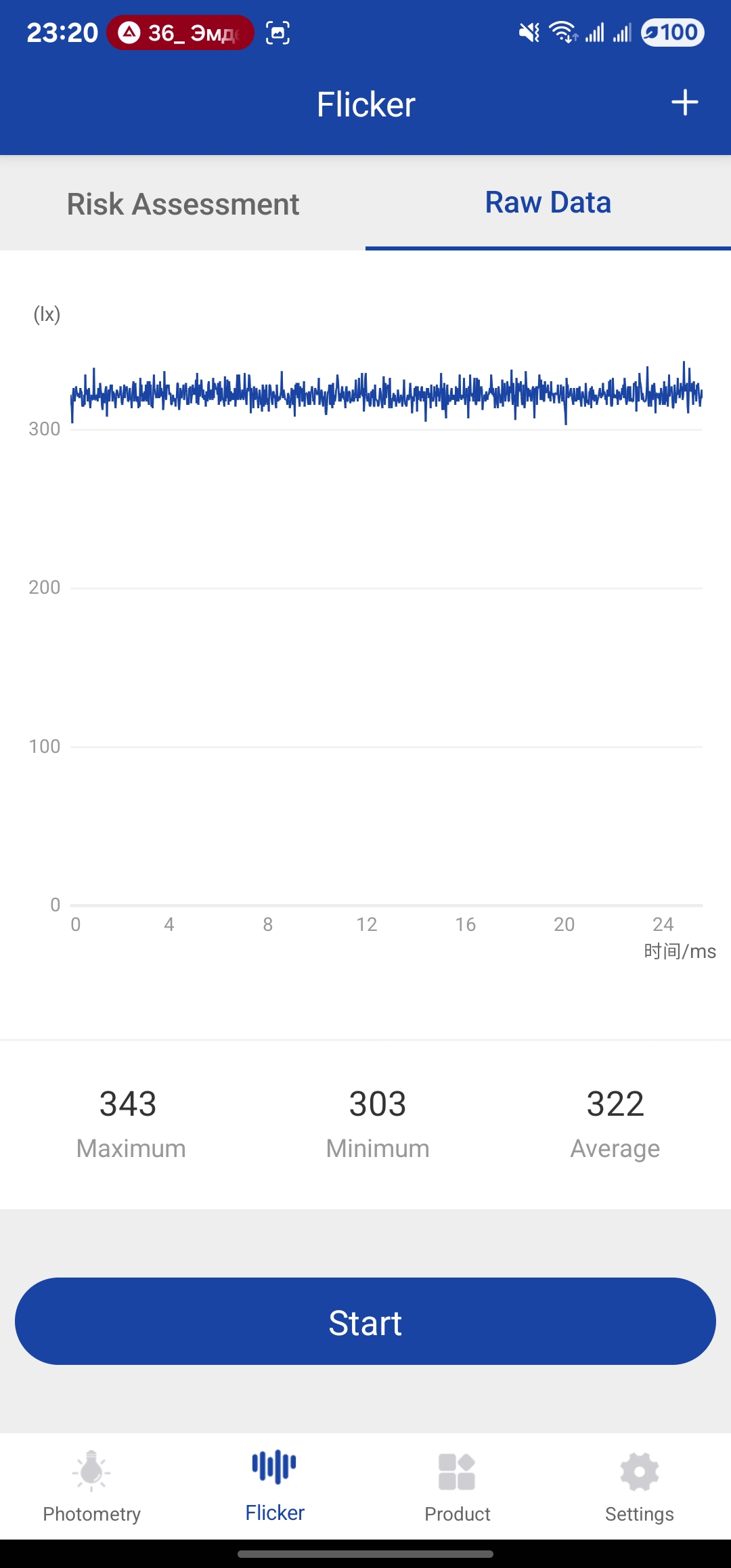The image size is (731, 1568).
Task: Open the Product tab
Action: point(457,1487)
